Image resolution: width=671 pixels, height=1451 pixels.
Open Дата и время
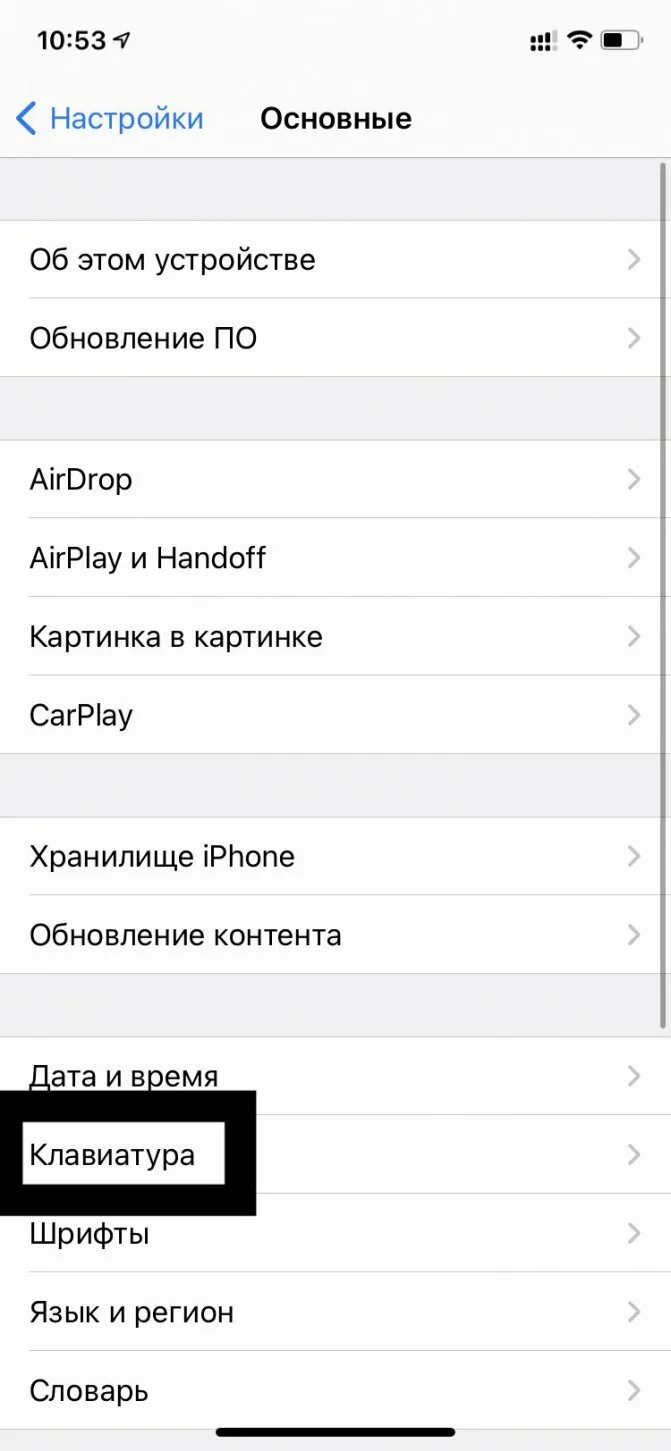coord(335,1076)
